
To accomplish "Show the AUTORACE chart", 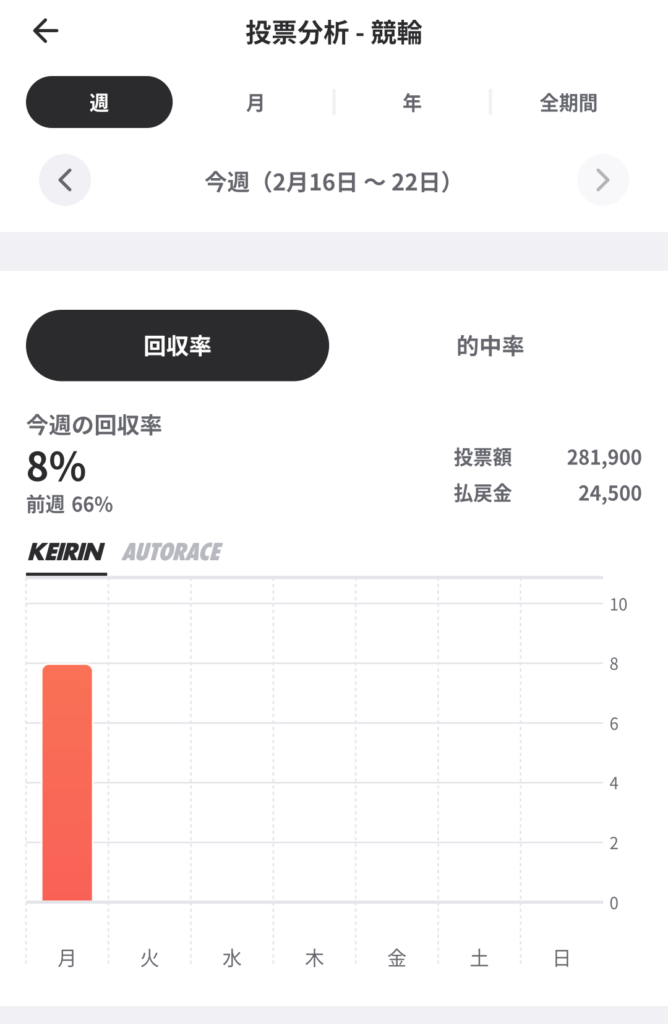I will [x=172, y=552].
